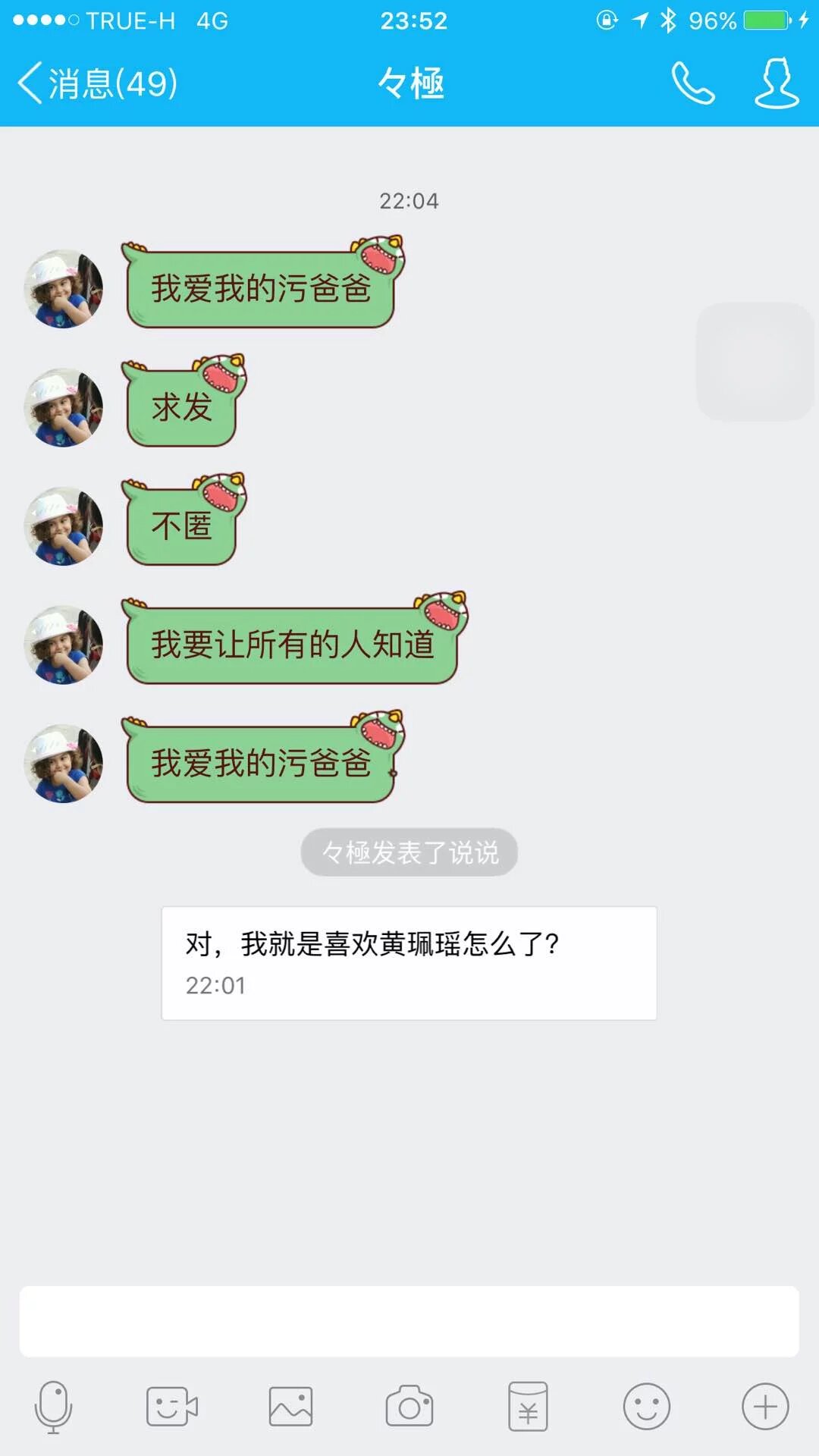Send a red packet

pyautogui.click(x=528, y=1407)
